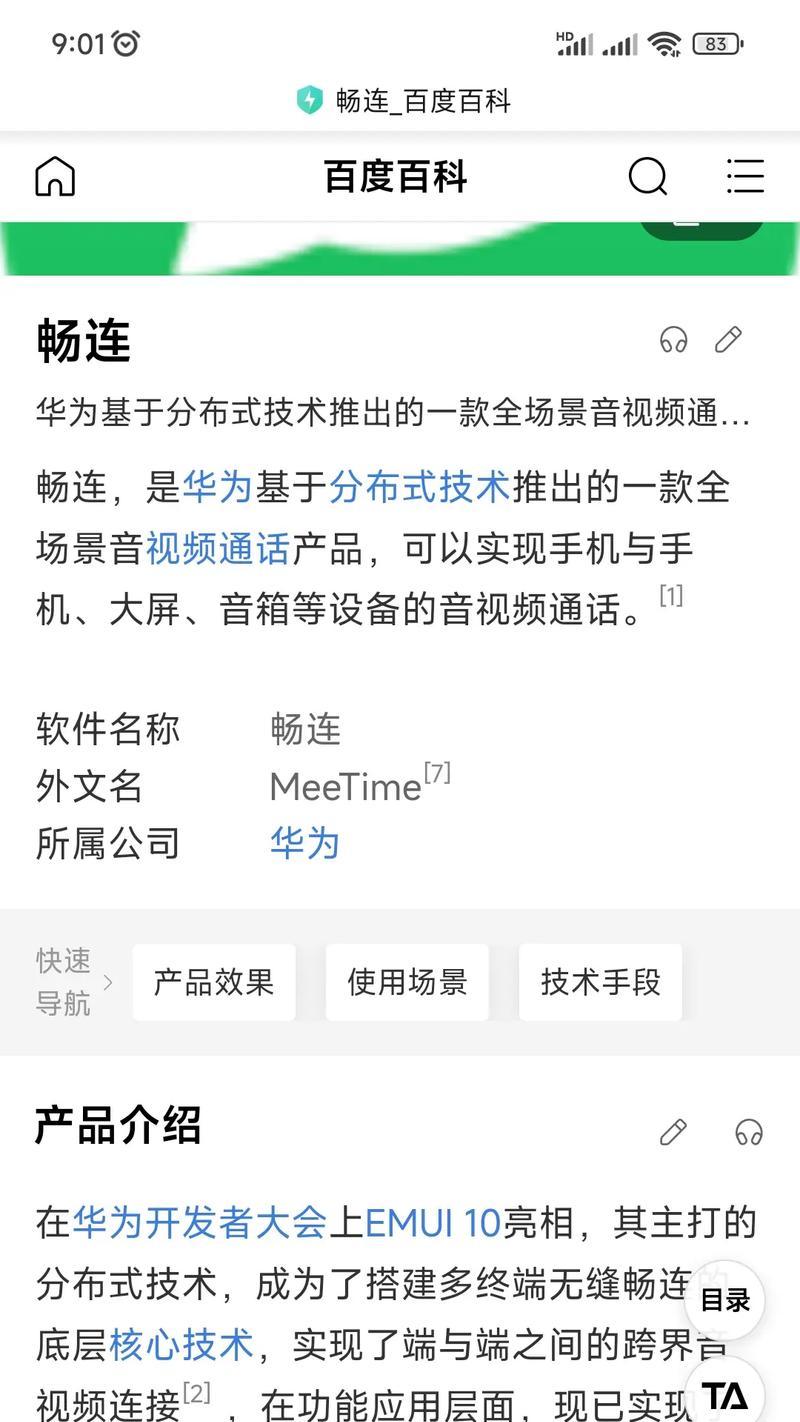
Task: Jump to 技术手段 section
Action: [x=600, y=982]
